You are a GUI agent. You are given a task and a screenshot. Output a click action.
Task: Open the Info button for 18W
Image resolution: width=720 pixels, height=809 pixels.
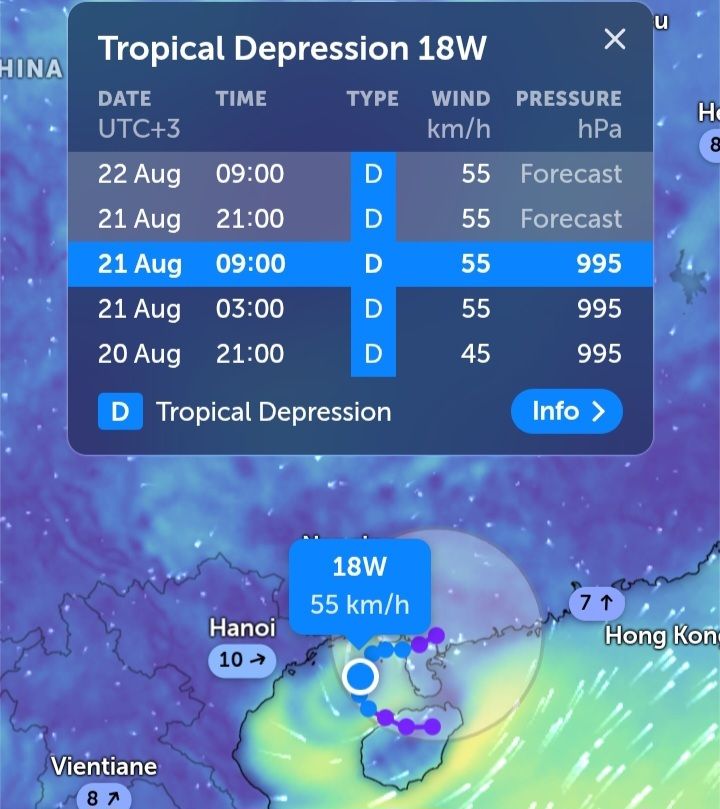point(567,411)
